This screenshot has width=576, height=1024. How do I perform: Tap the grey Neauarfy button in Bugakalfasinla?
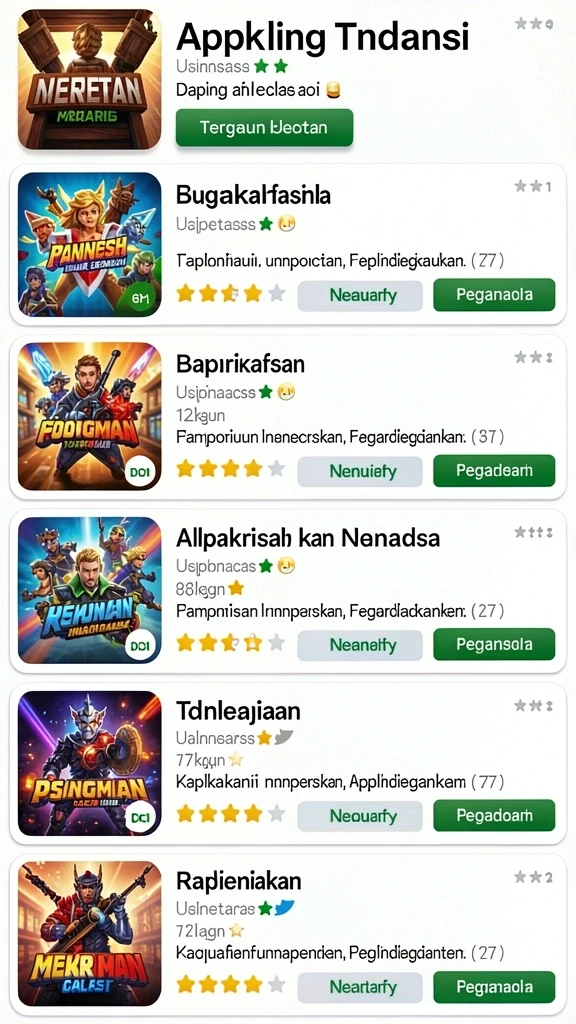tap(360, 295)
